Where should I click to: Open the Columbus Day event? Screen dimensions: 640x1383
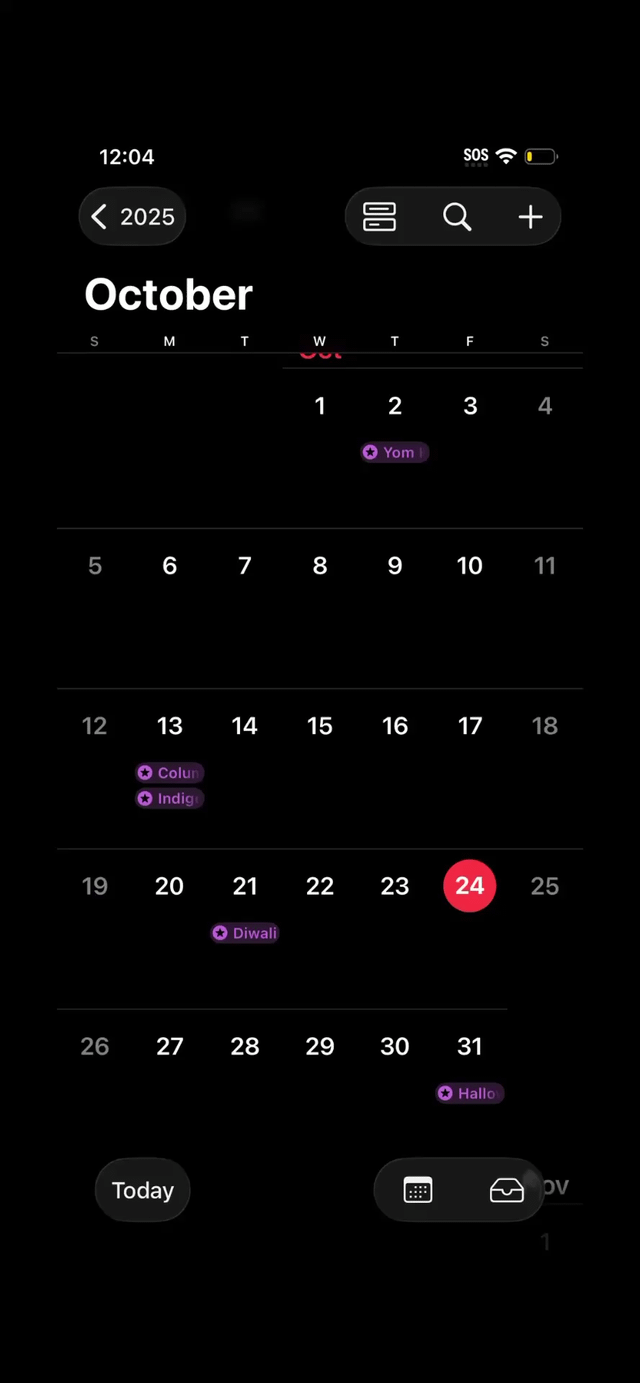point(170,772)
